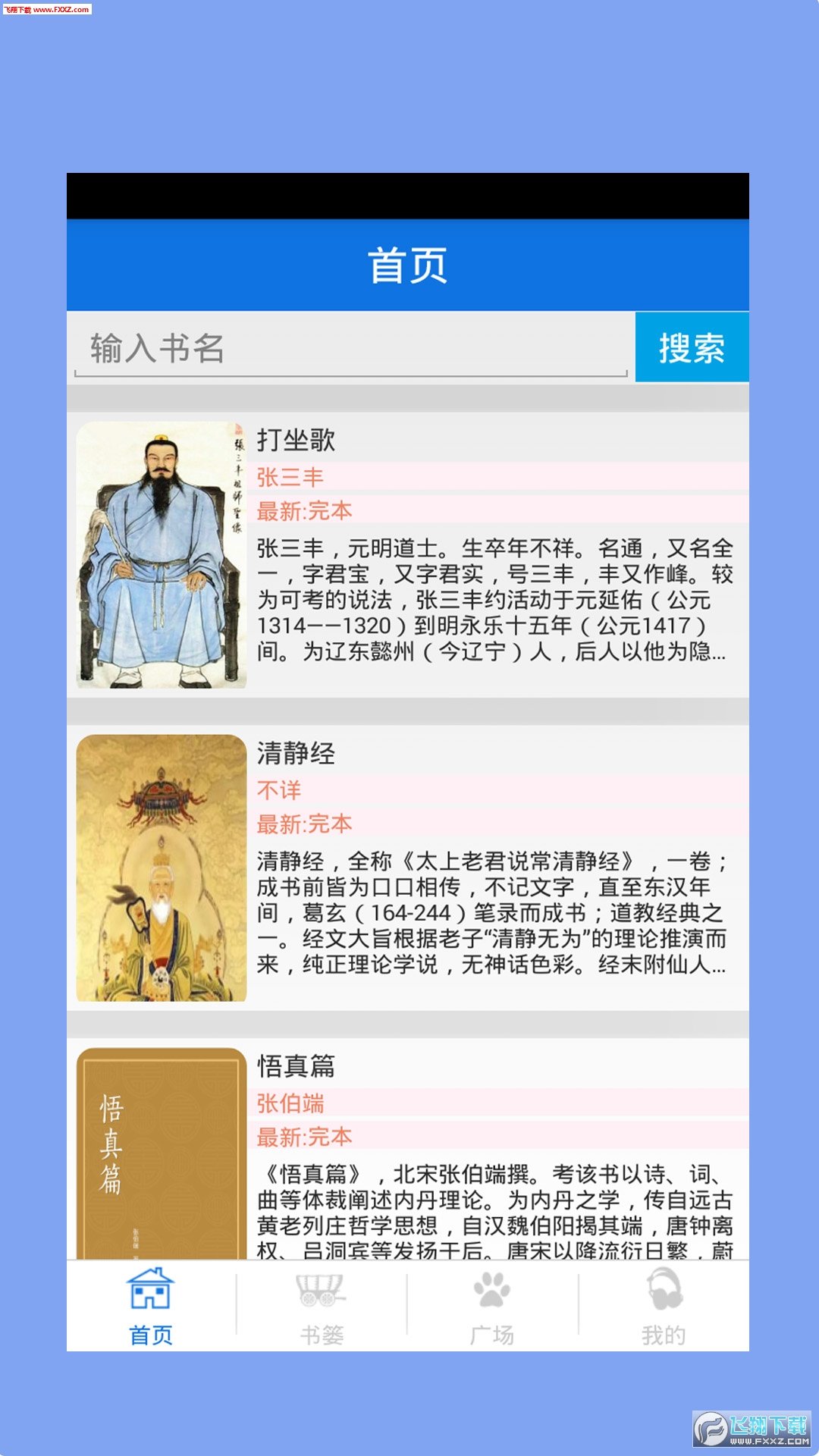
Task: Open the 我的 tab
Action: tap(664, 1307)
